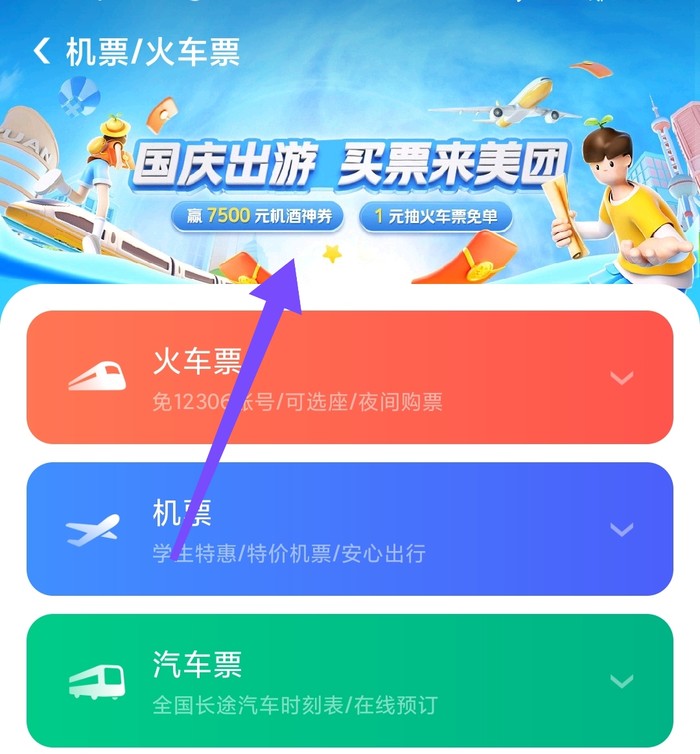Expand the 汽车票 chevron
The height and width of the screenshot is (754, 700).
pyautogui.click(x=622, y=682)
